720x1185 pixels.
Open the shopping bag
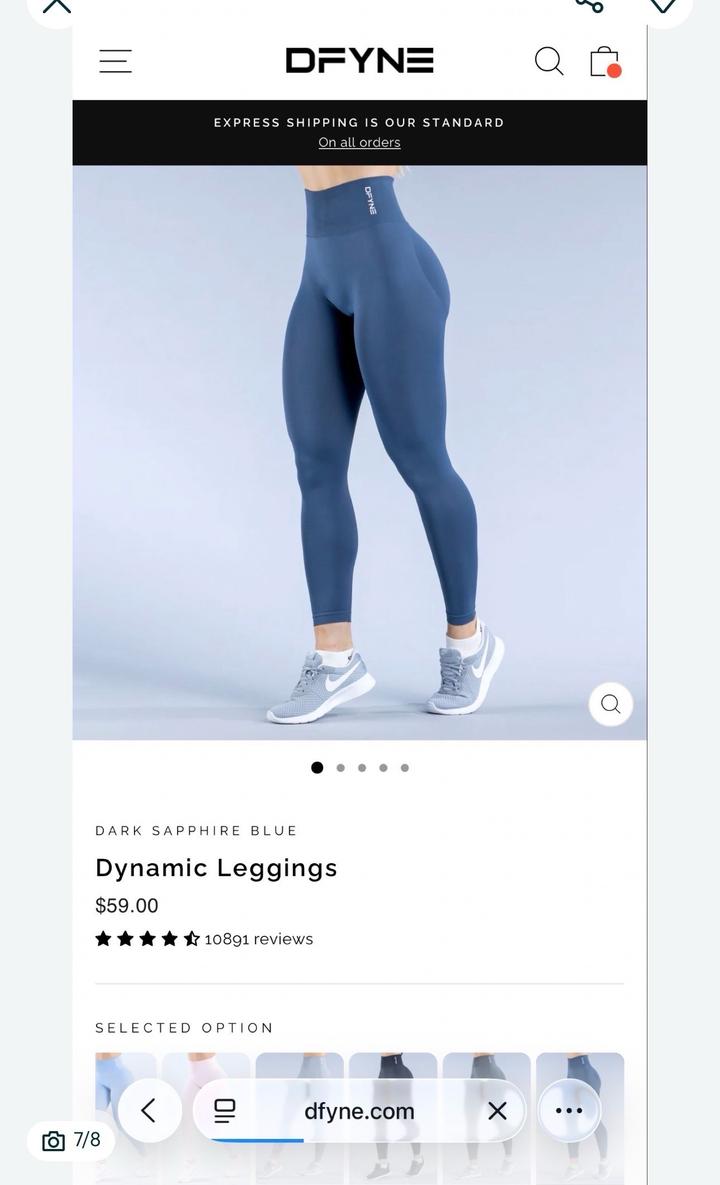(x=604, y=61)
